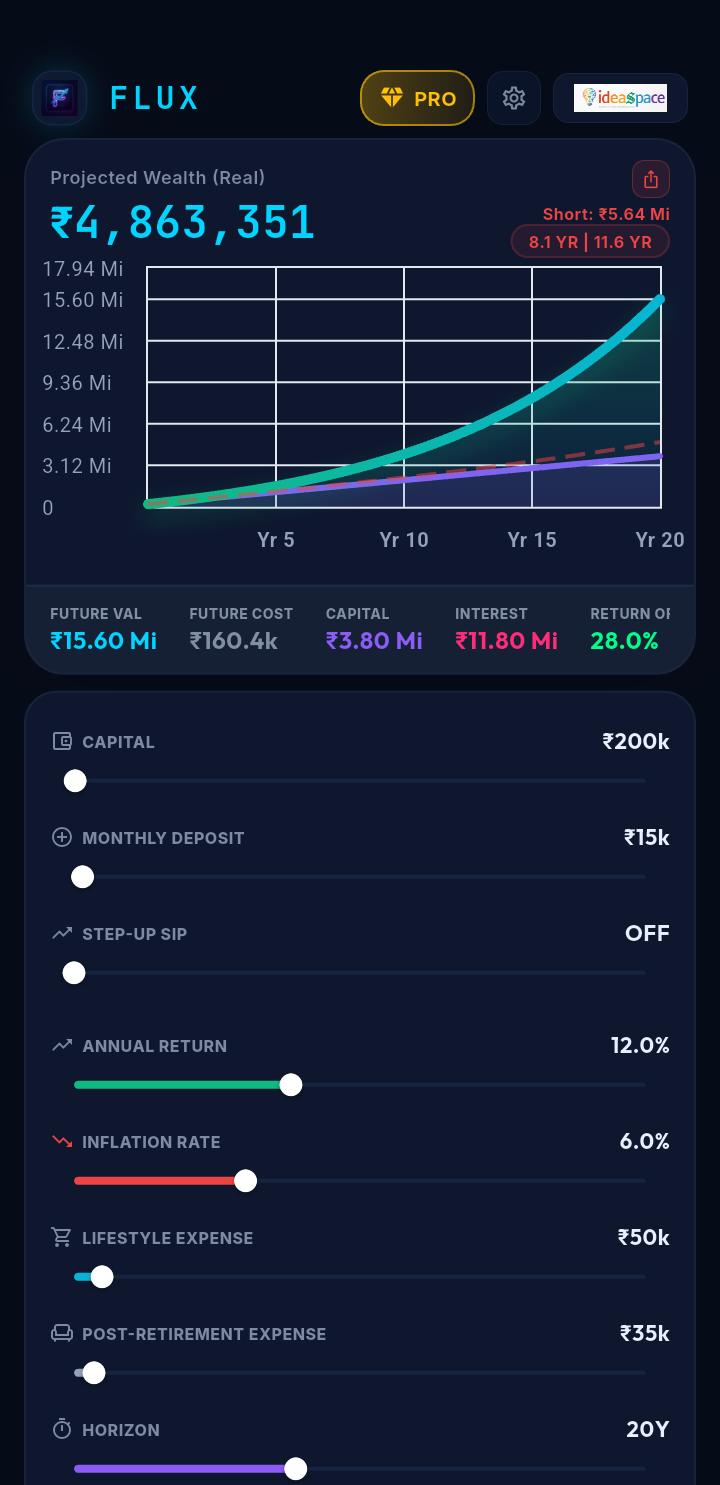
Task: Open the settings gear icon
Action: pyautogui.click(x=514, y=98)
